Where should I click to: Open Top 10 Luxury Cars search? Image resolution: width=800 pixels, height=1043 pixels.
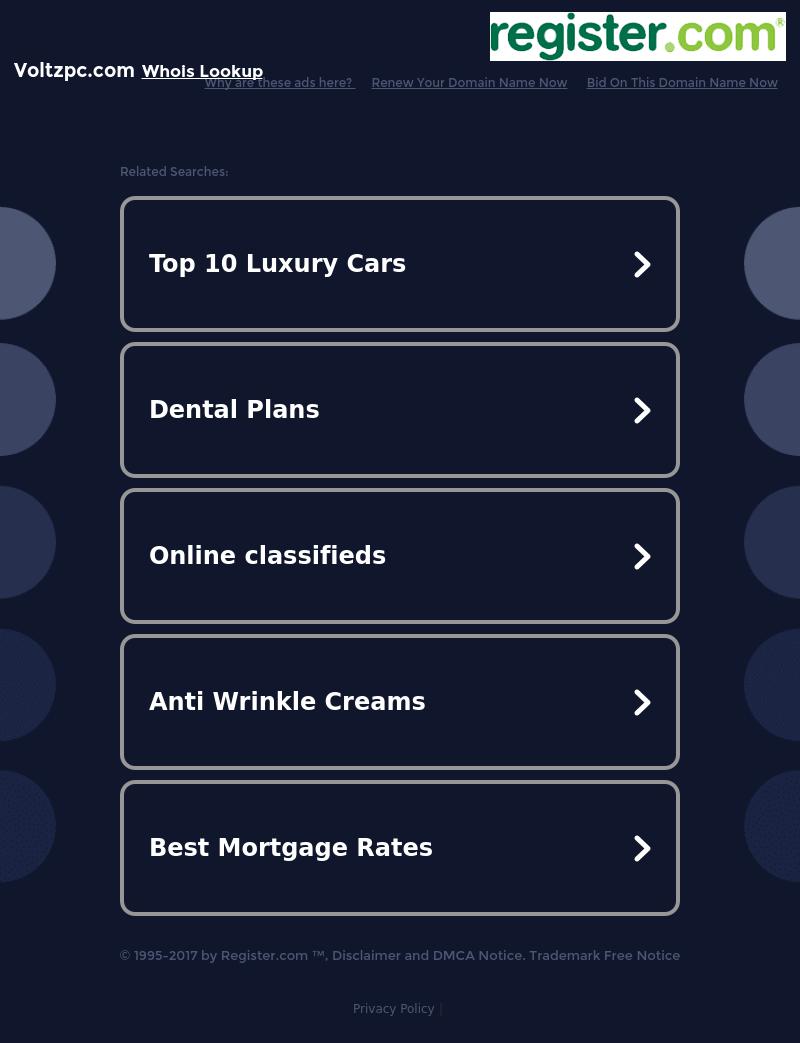pos(399,264)
